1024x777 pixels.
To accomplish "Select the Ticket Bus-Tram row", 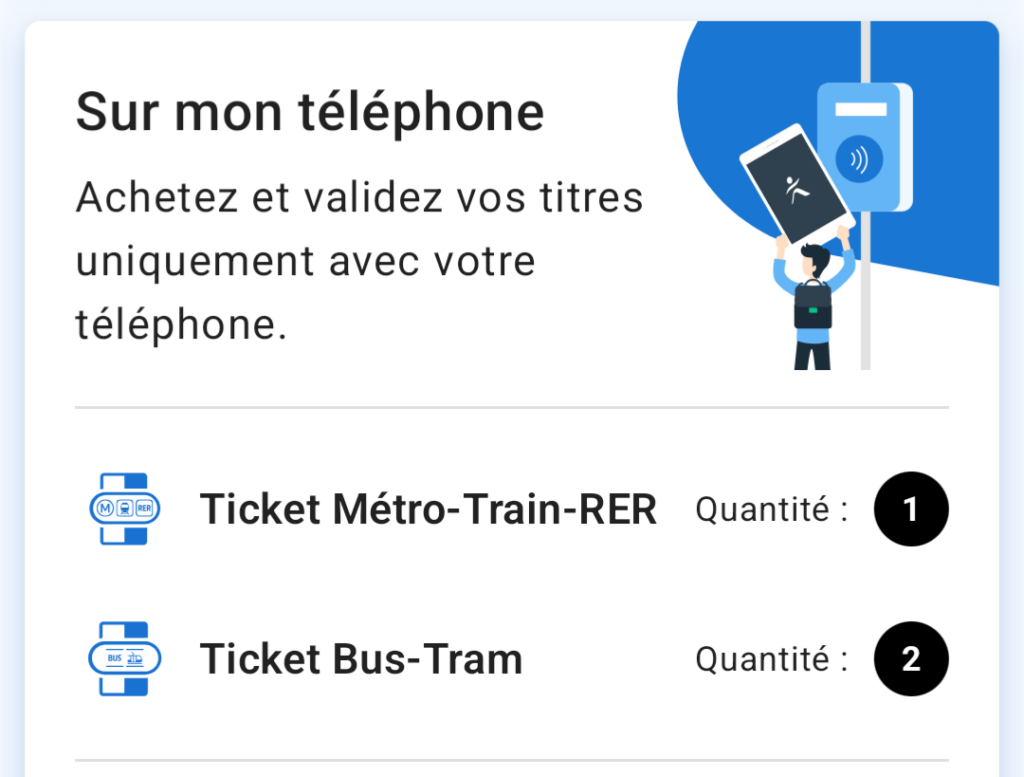I will [361, 660].
